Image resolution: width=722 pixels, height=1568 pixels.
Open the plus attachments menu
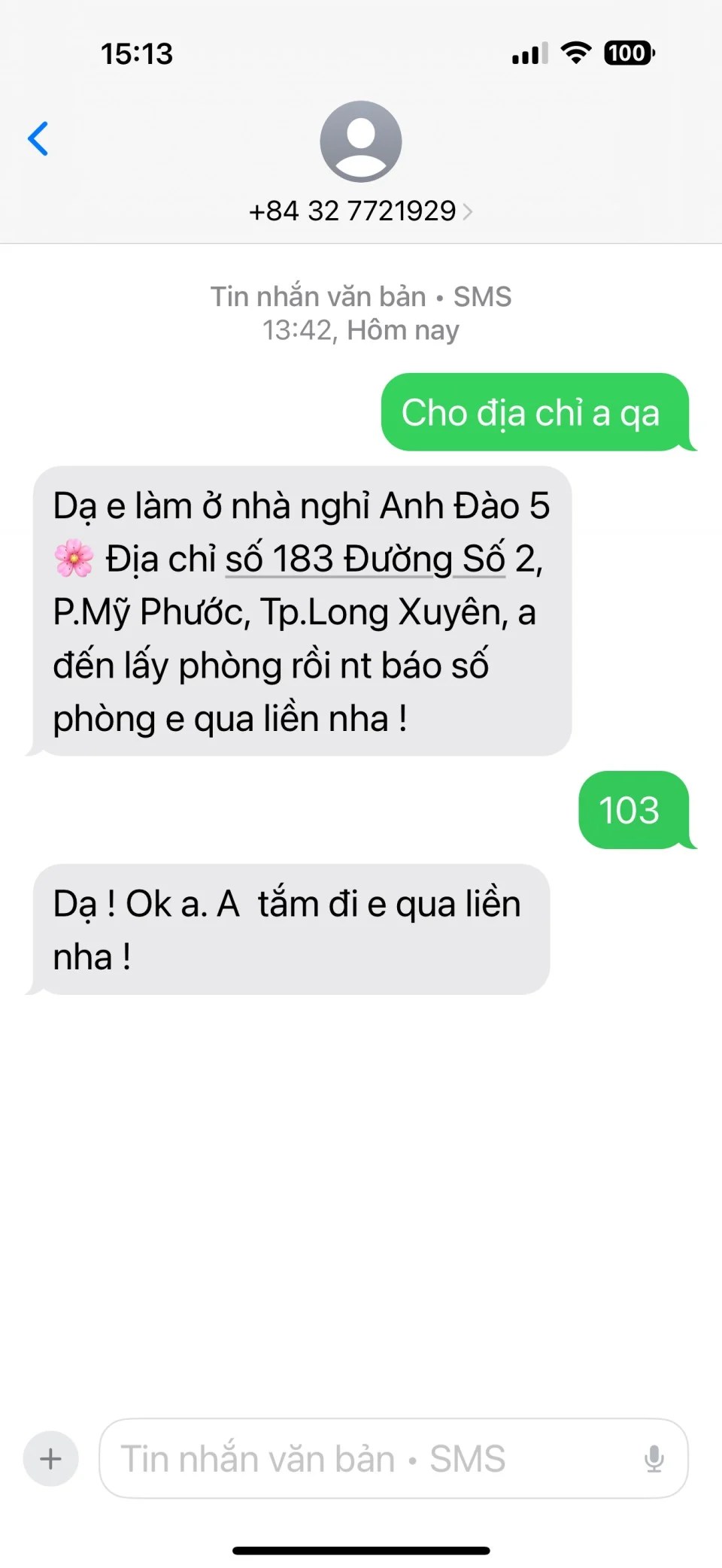(x=50, y=1459)
